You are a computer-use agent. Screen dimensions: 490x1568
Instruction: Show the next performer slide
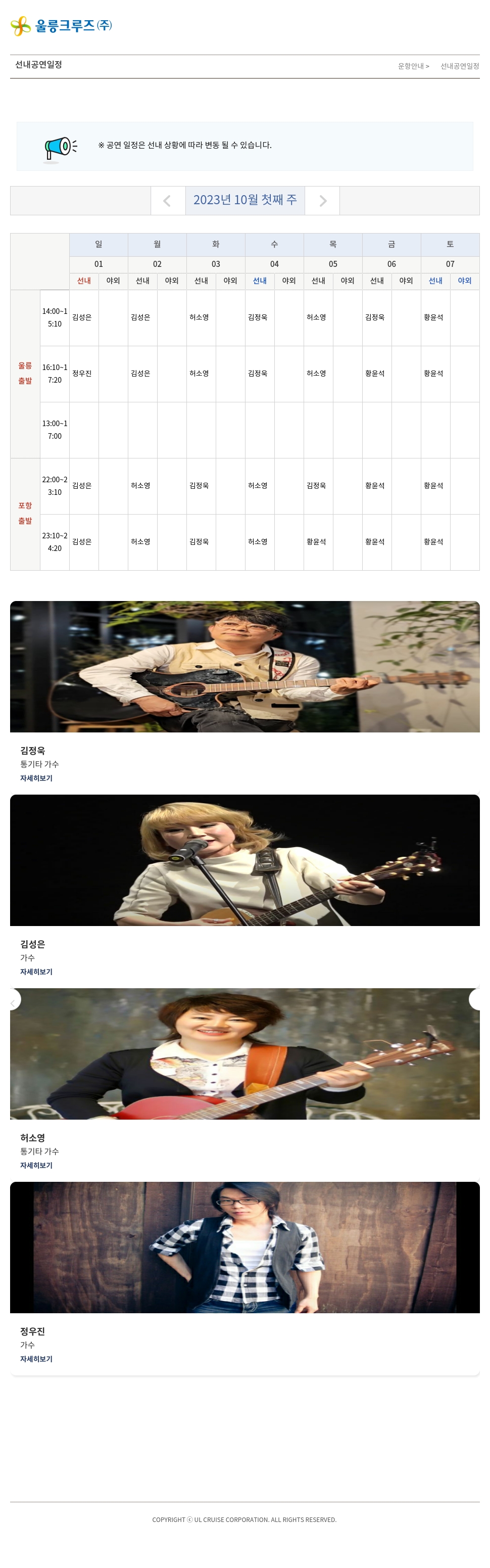(x=476, y=999)
